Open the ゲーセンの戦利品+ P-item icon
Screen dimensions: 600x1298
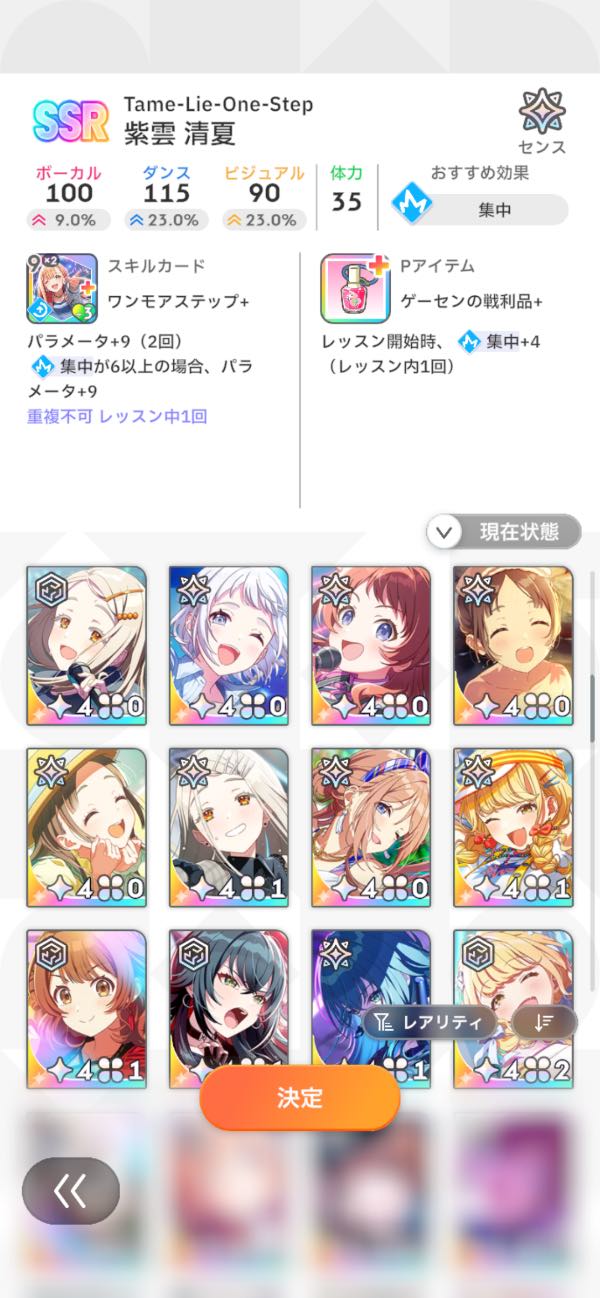tap(355, 289)
